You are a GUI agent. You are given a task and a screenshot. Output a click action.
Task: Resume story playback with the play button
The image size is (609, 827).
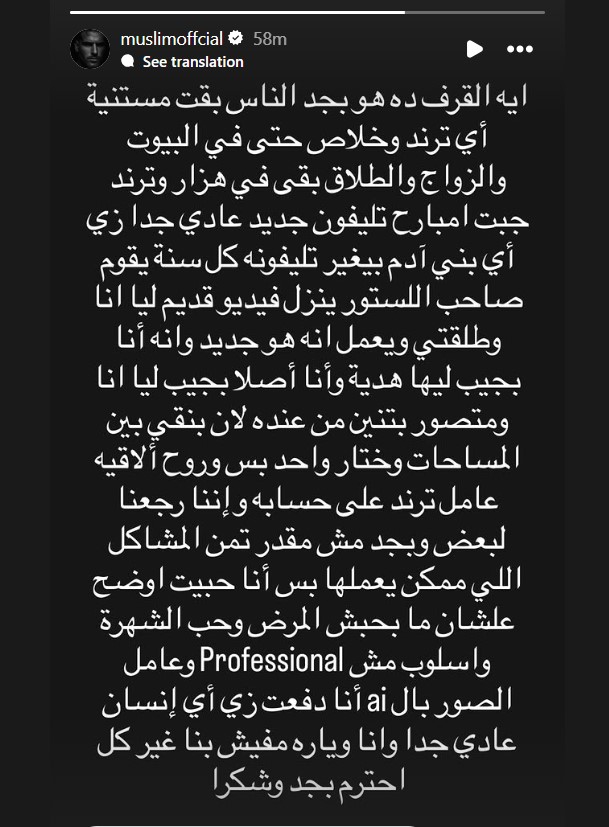point(475,49)
